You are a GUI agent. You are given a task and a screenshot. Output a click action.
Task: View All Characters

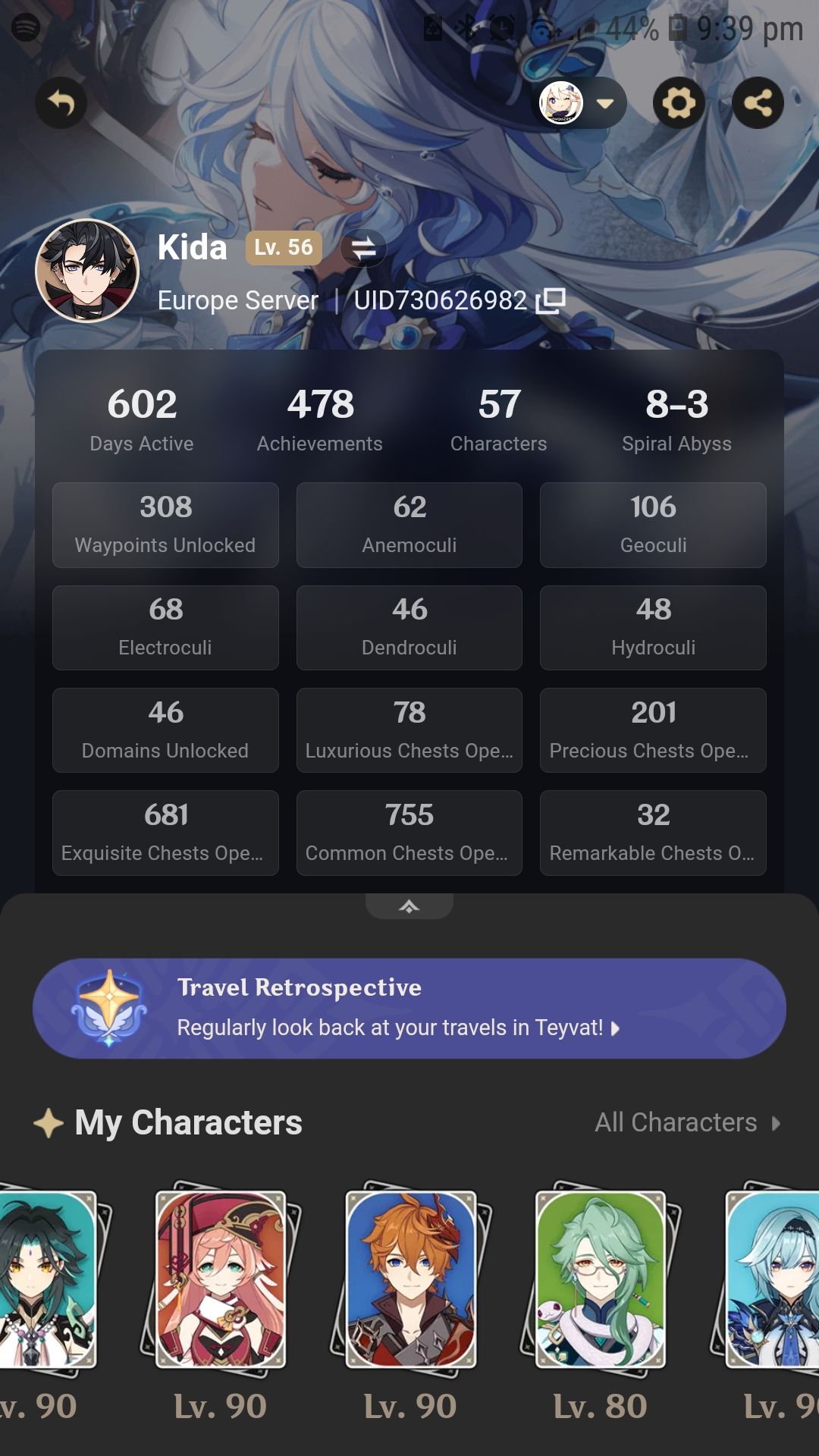point(686,1122)
